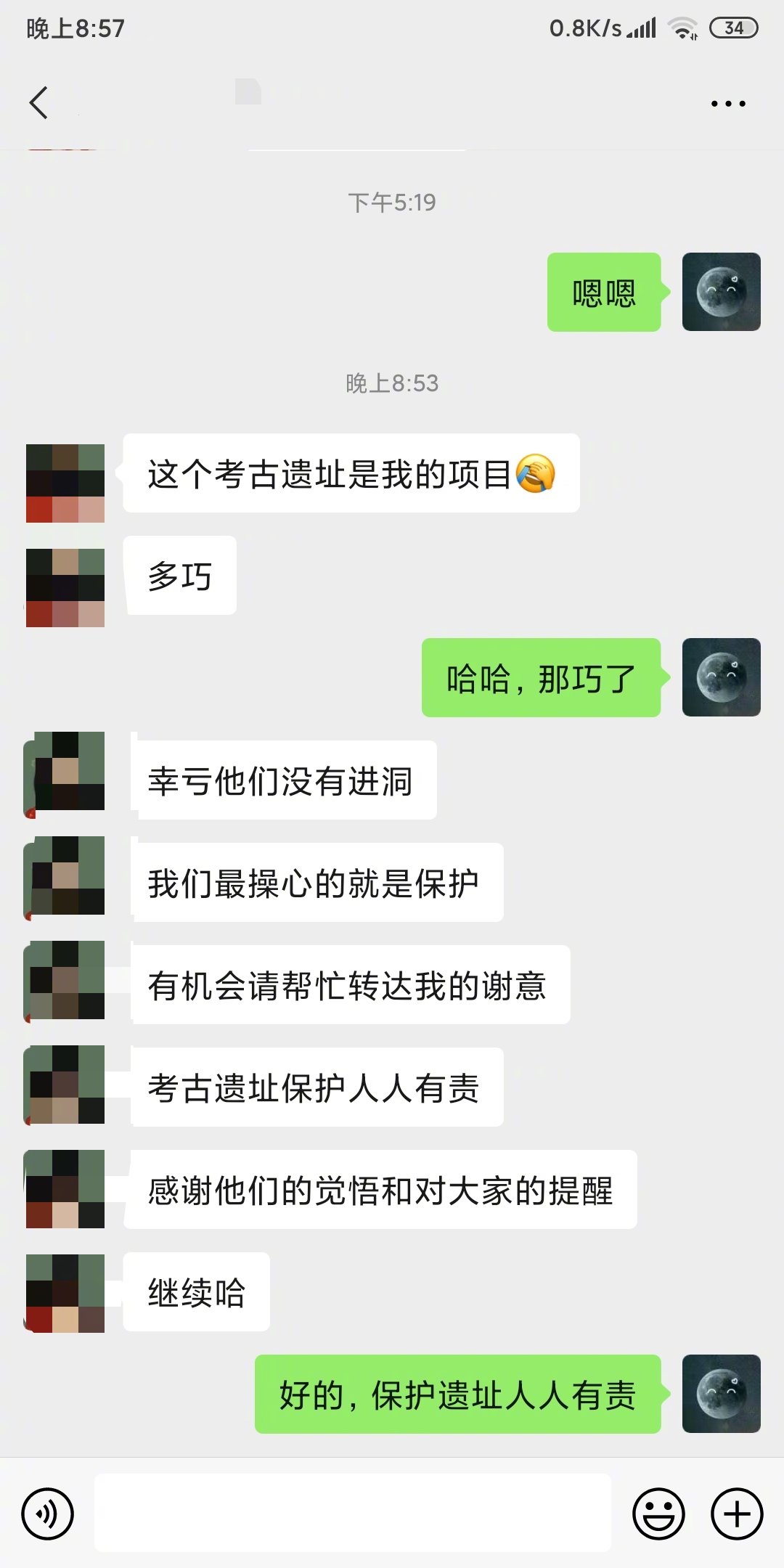
Task: Tap the message text input box
Action: pos(353,1513)
